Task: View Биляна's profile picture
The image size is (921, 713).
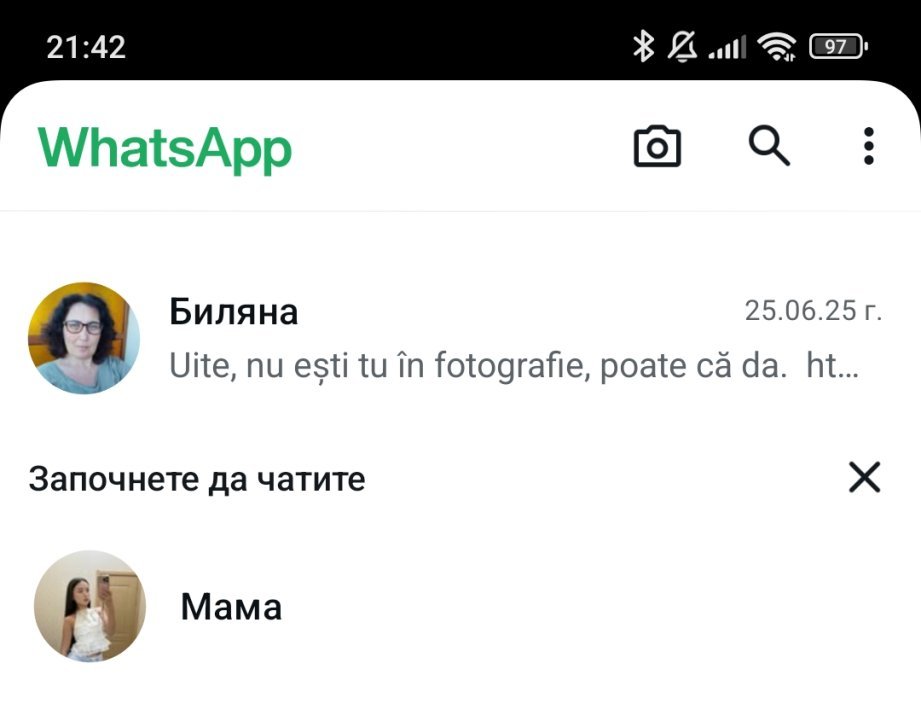Action: coord(84,338)
